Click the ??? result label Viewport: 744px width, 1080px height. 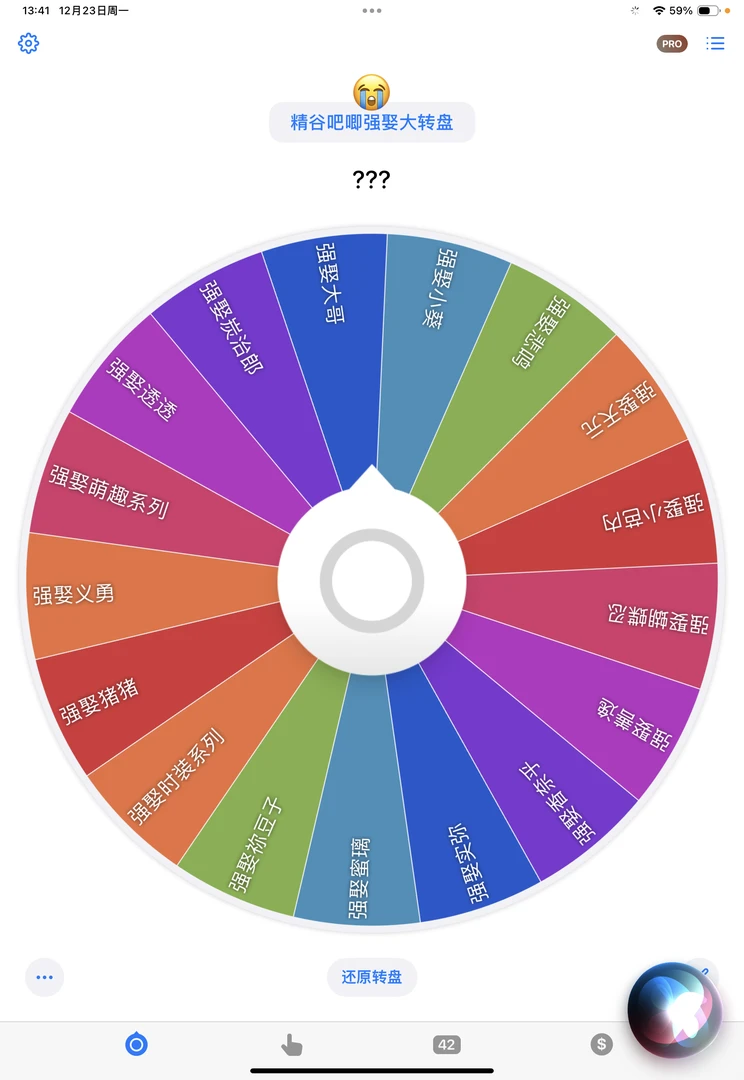[x=371, y=181]
